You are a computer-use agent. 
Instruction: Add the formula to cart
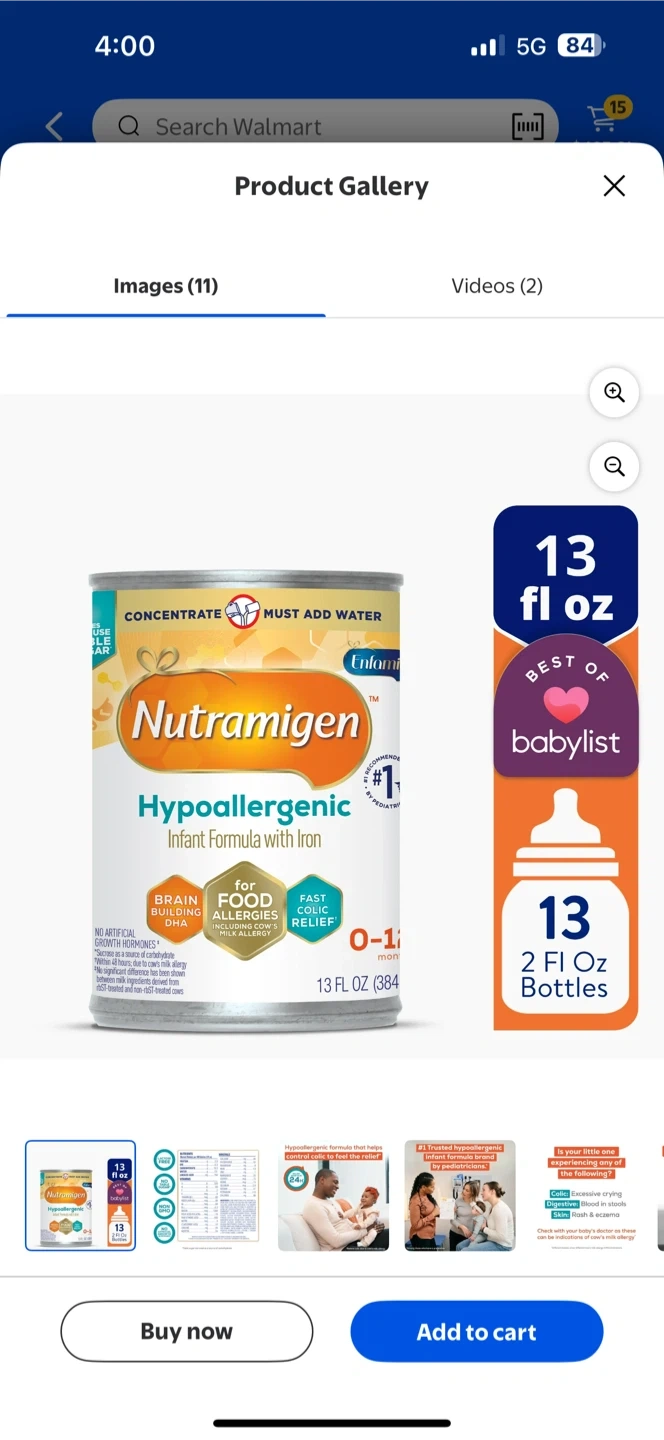[x=476, y=1331]
